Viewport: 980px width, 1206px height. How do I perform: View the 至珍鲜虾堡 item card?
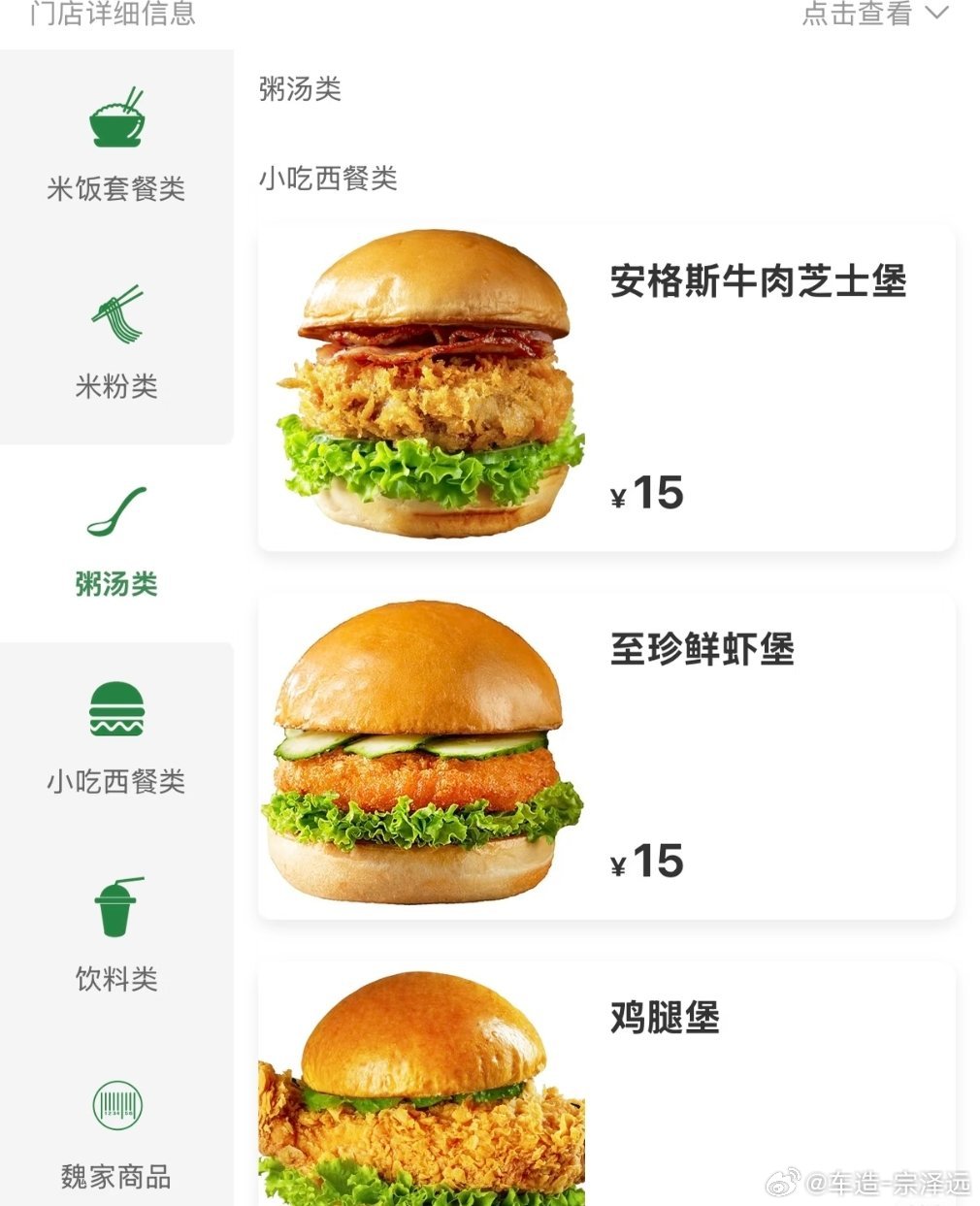(x=606, y=756)
